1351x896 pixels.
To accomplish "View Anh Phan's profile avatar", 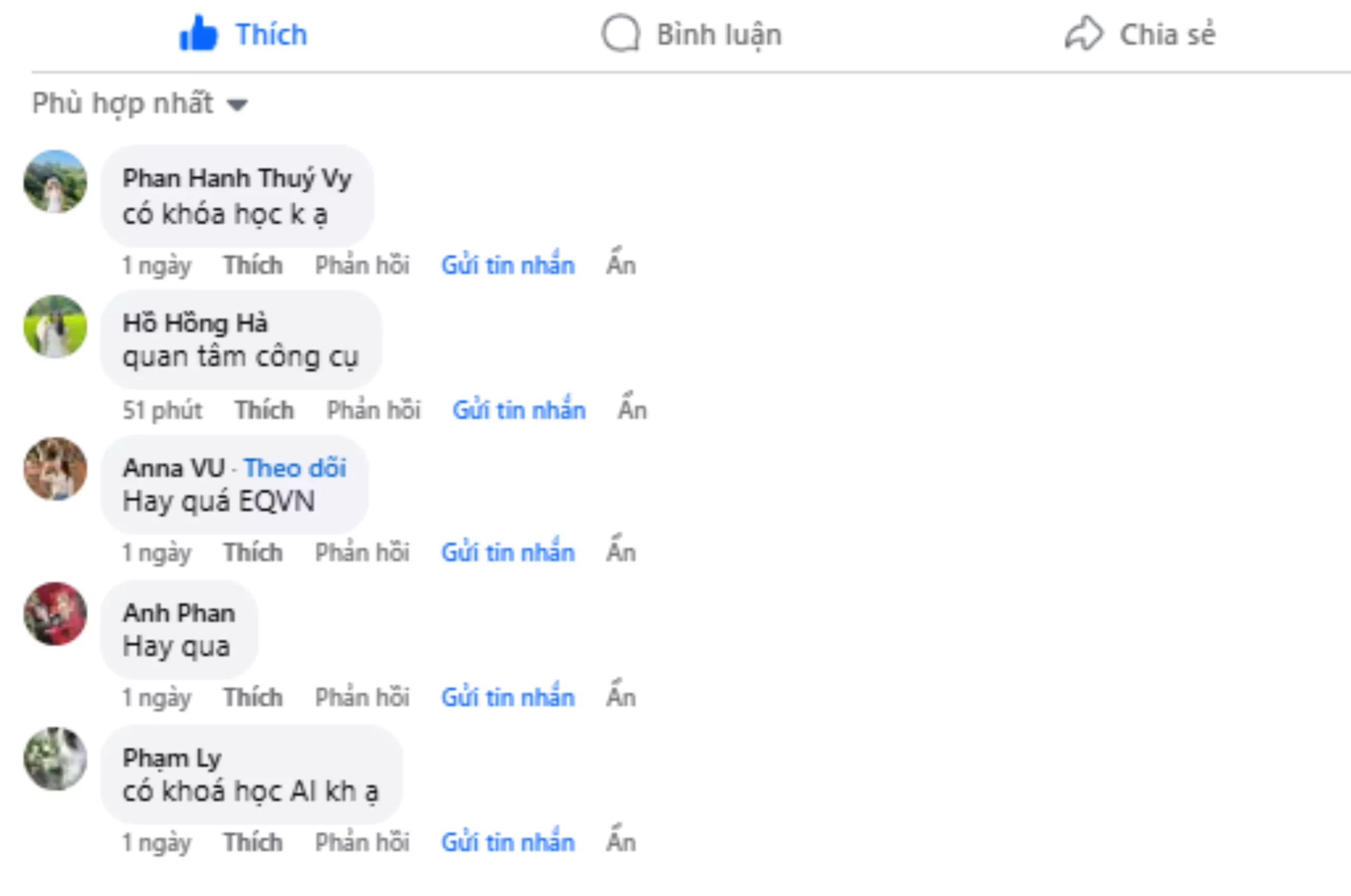I will point(55,614).
